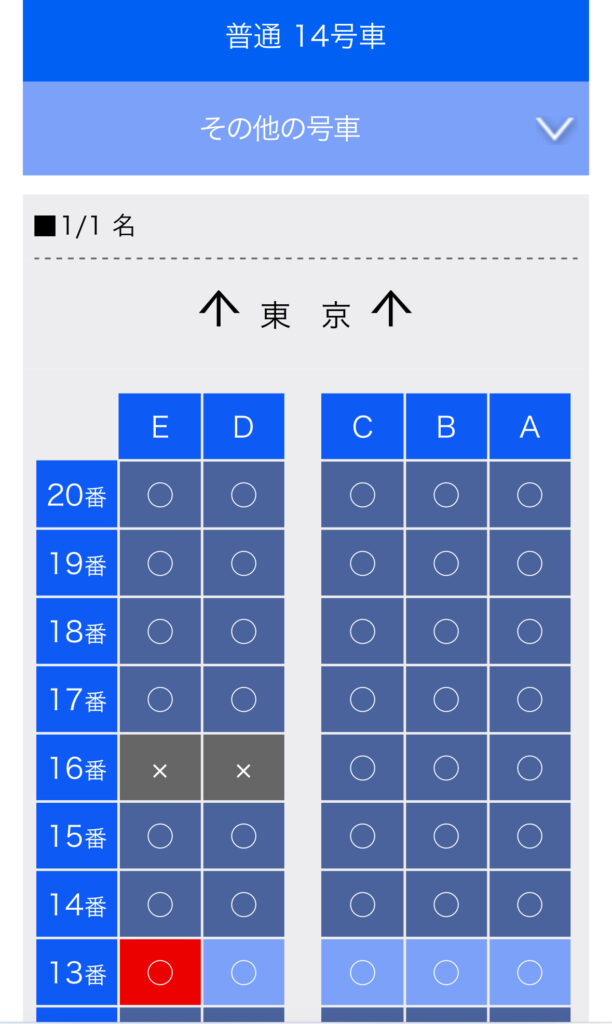612x1024 pixels.
Task: Select seat 19番 C
Action: click(x=362, y=563)
